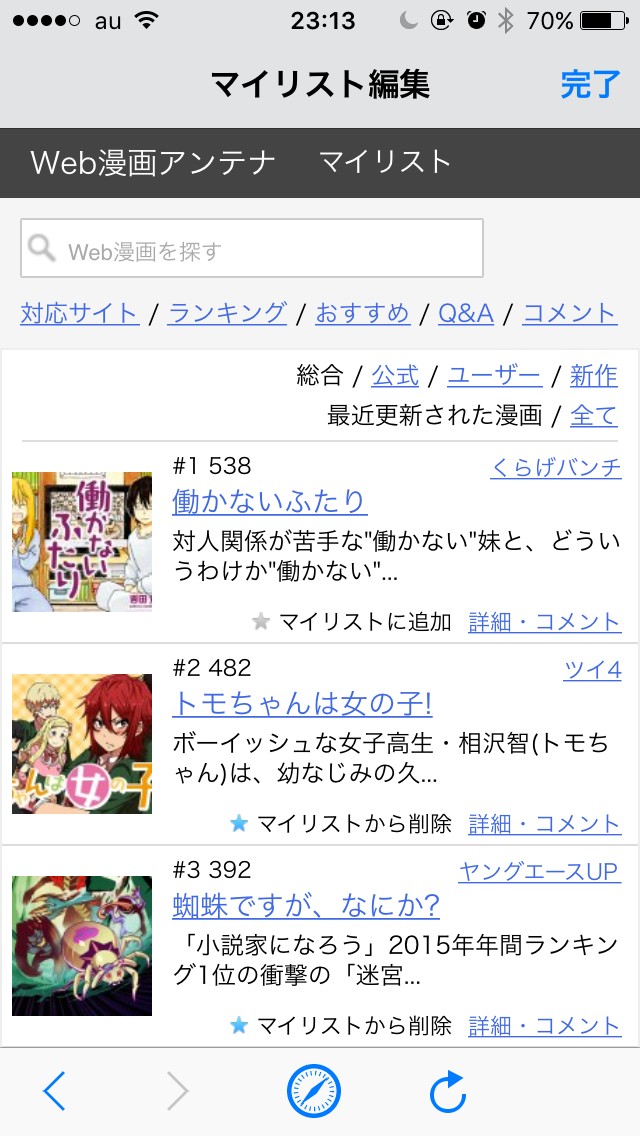Add 働かないふたり to my list

352,622
